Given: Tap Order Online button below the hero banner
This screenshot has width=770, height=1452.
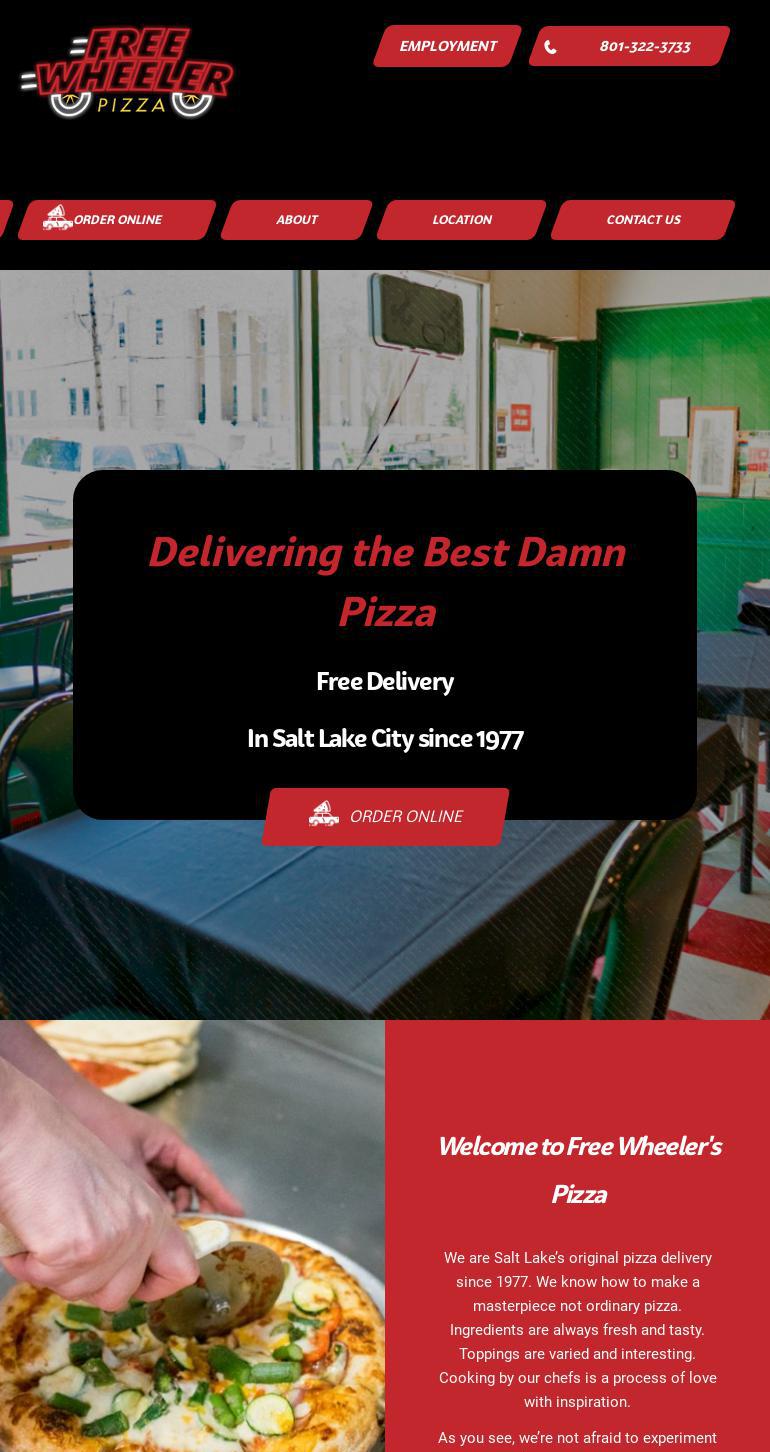Looking at the screenshot, I should [385, 816].
